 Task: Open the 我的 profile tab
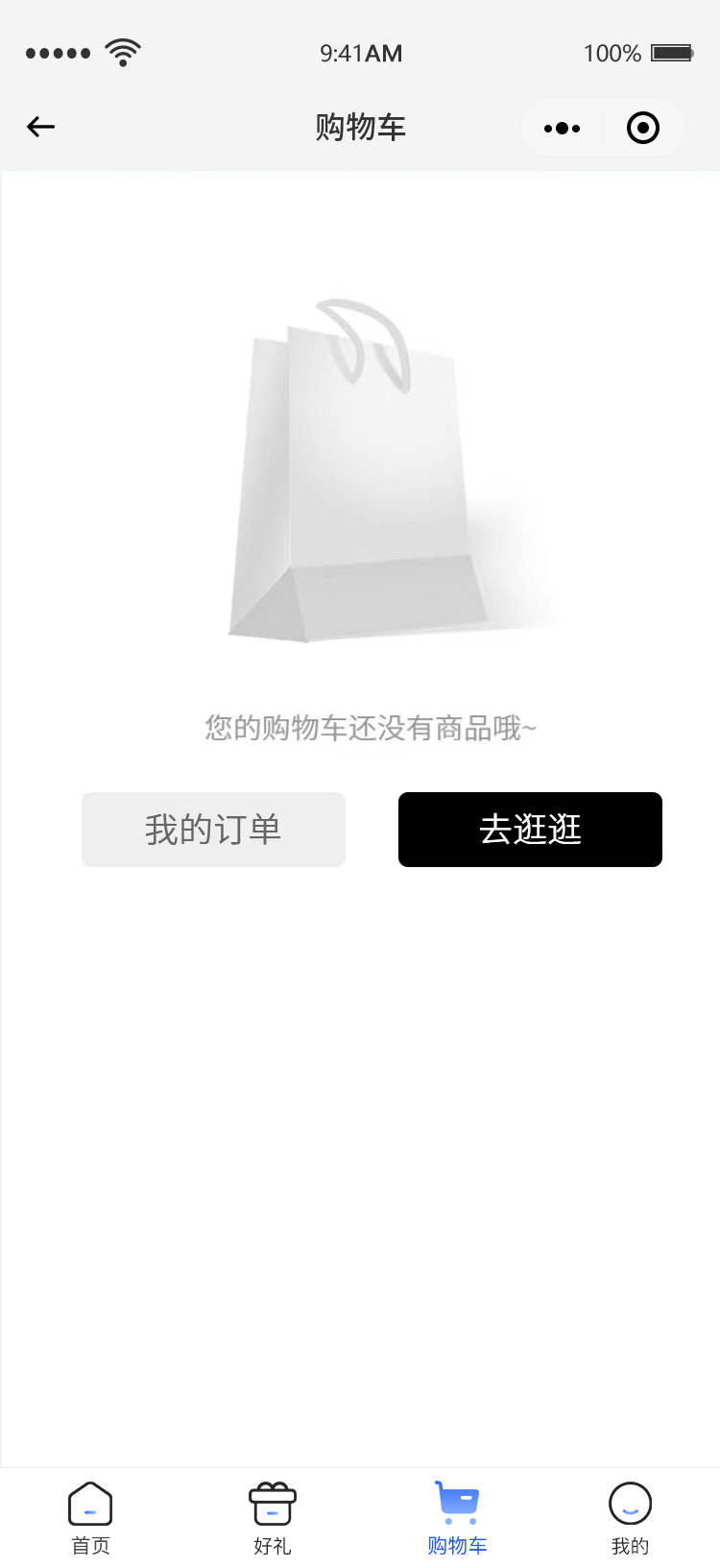point(630,1517)
